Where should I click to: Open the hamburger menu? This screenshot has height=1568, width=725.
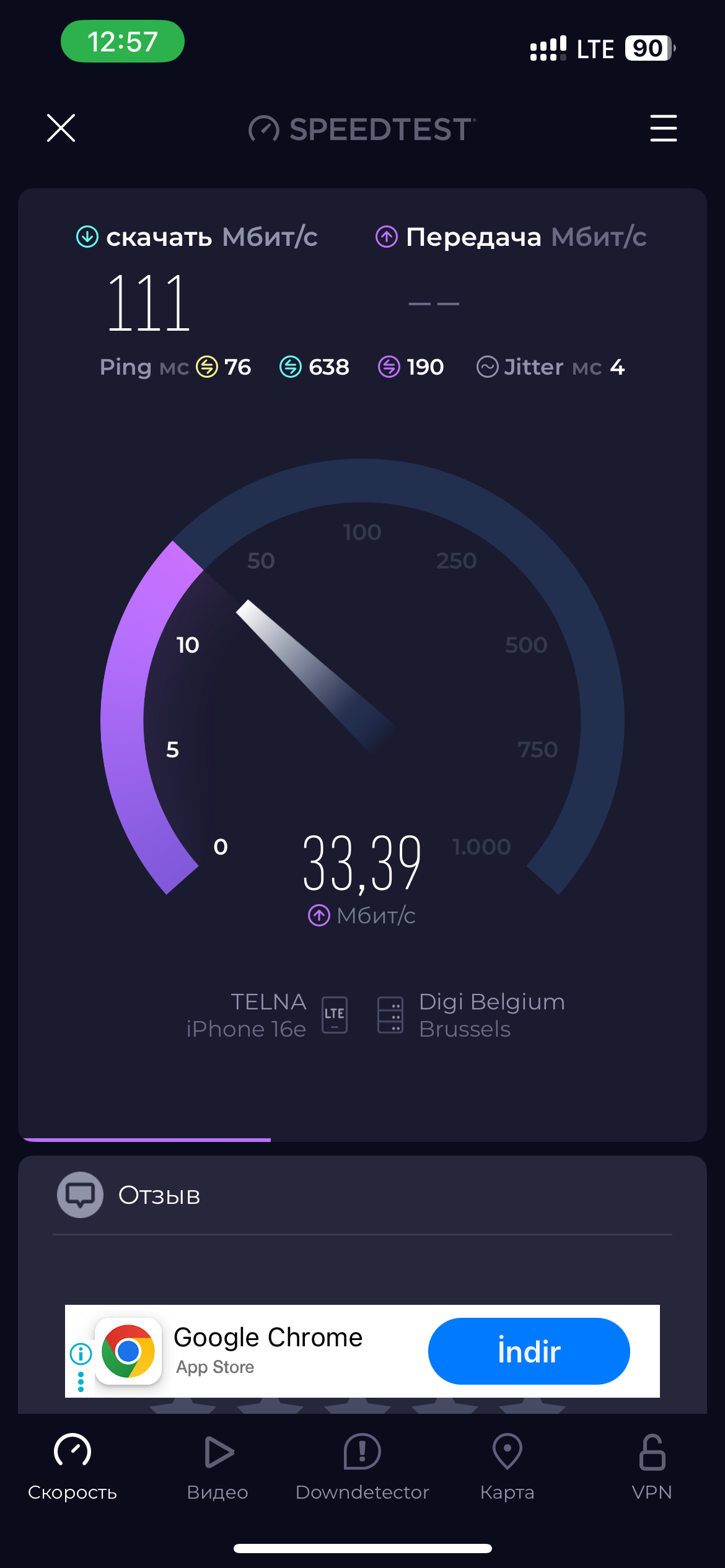point(663,128)
